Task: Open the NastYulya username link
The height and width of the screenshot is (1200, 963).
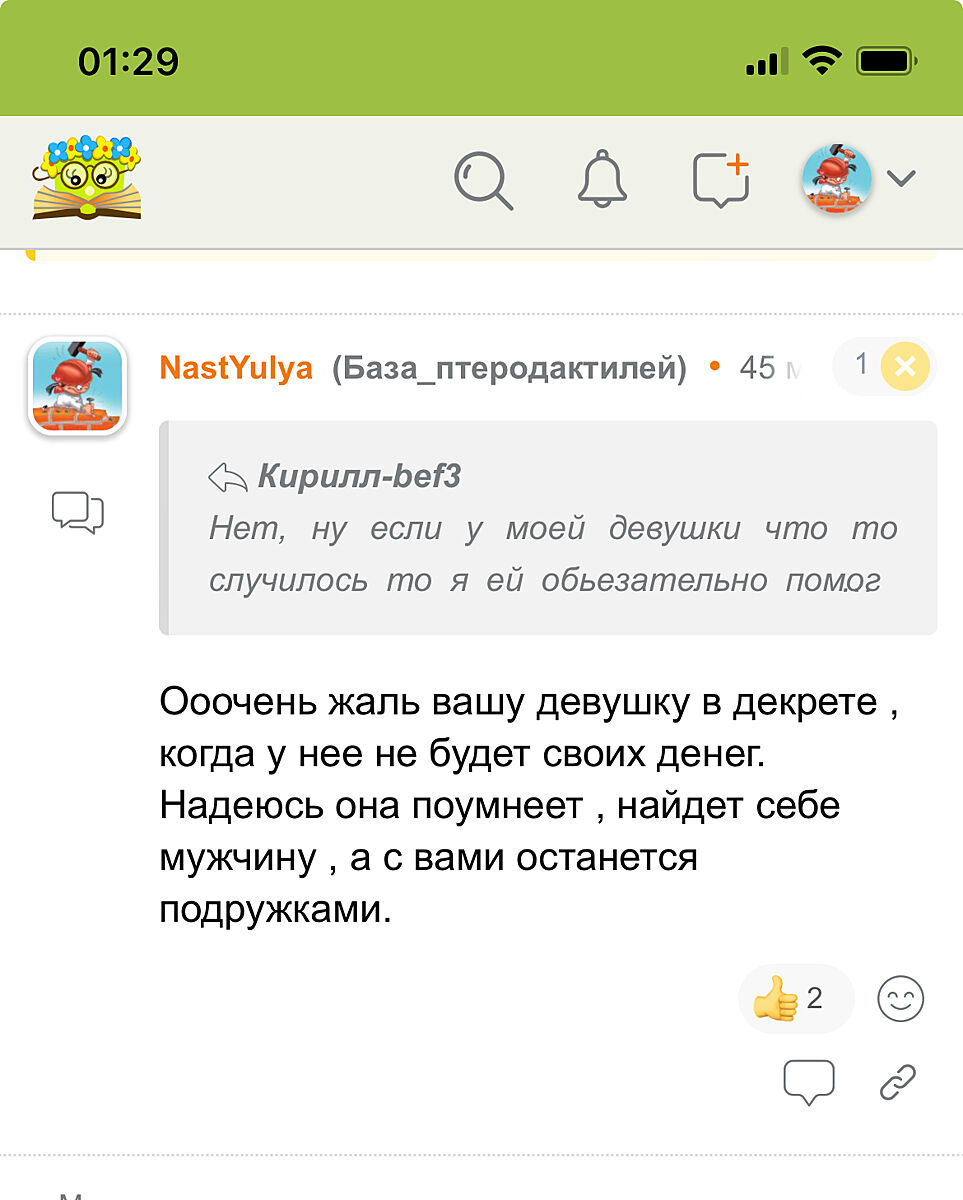Action: (236, 369)
